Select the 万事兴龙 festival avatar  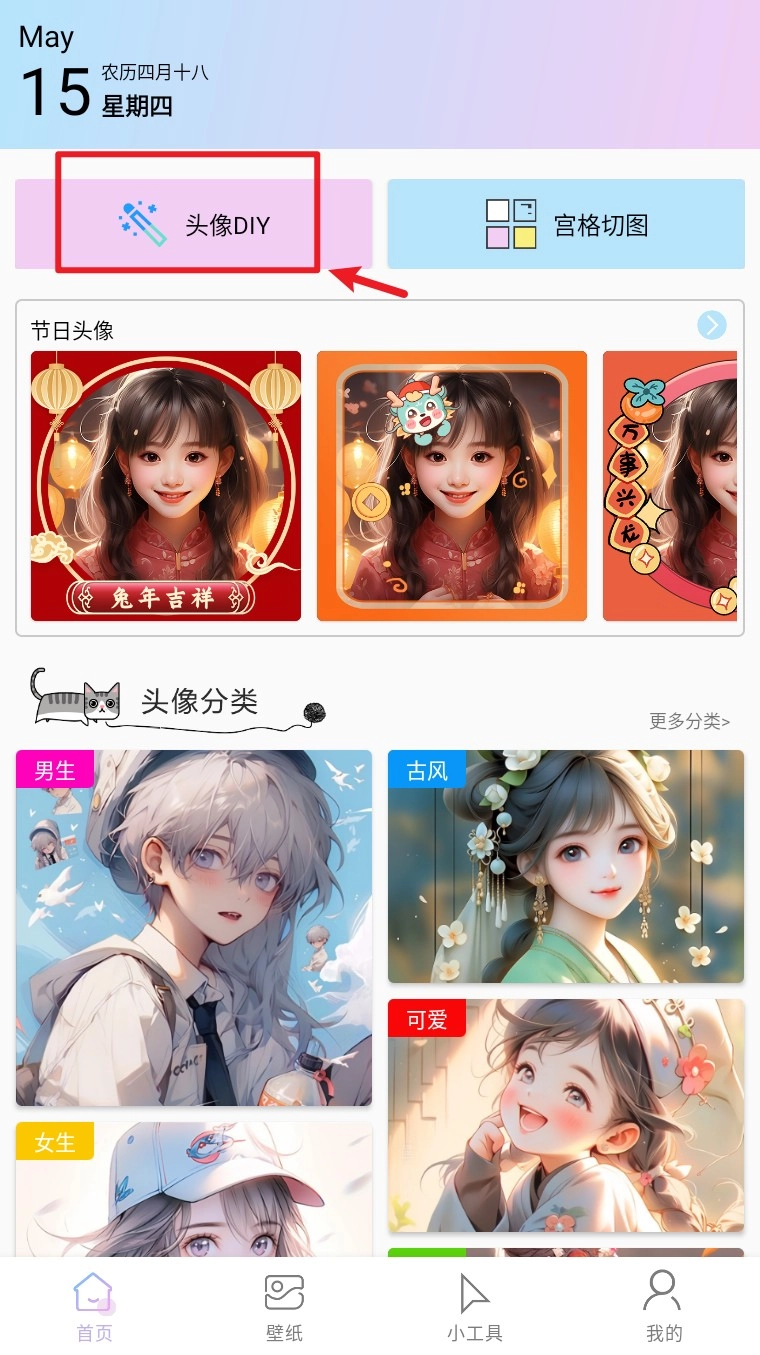669,485
